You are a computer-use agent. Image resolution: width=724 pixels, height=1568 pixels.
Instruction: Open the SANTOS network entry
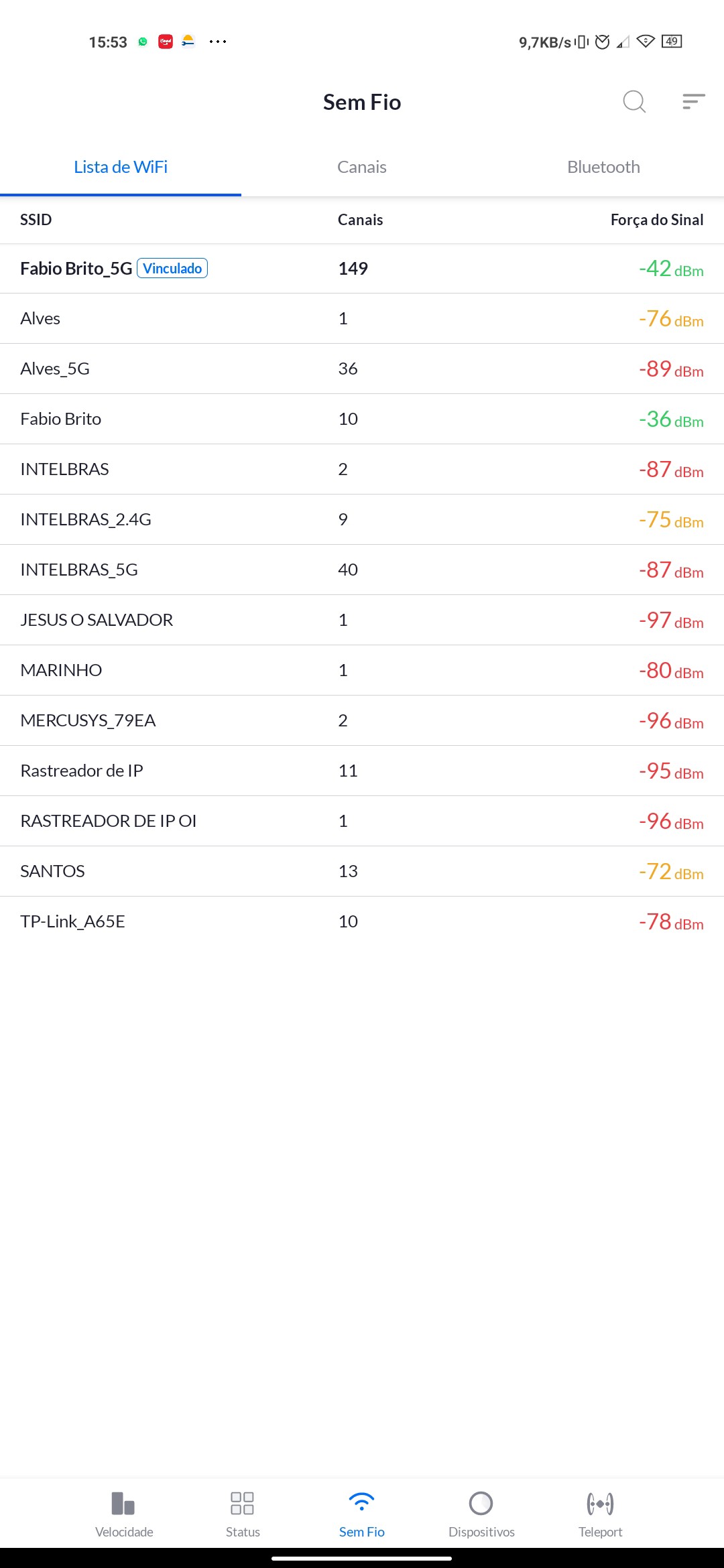pos(362,872)
